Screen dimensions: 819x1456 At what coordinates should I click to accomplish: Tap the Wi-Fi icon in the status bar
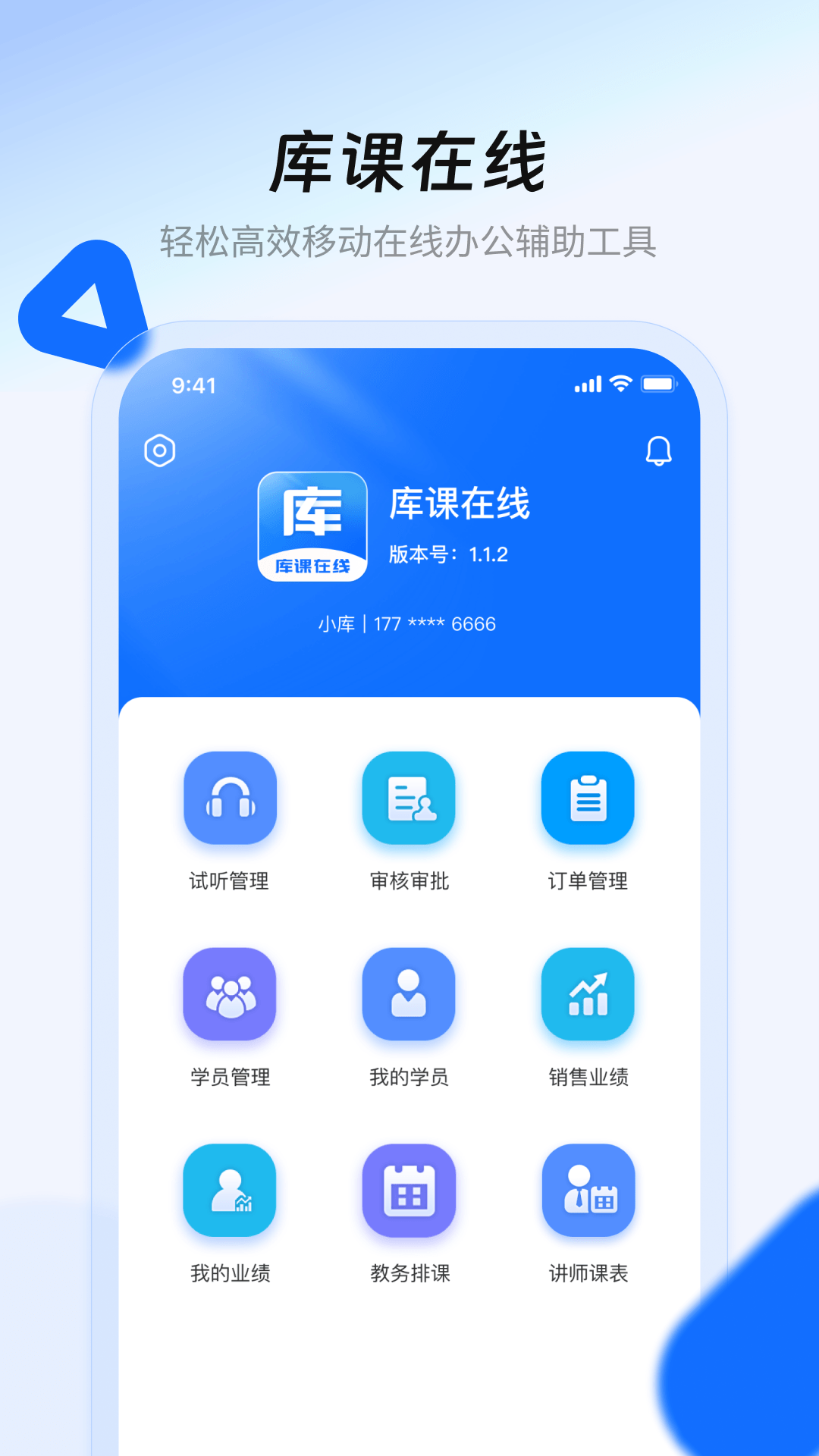click(620, 384)
